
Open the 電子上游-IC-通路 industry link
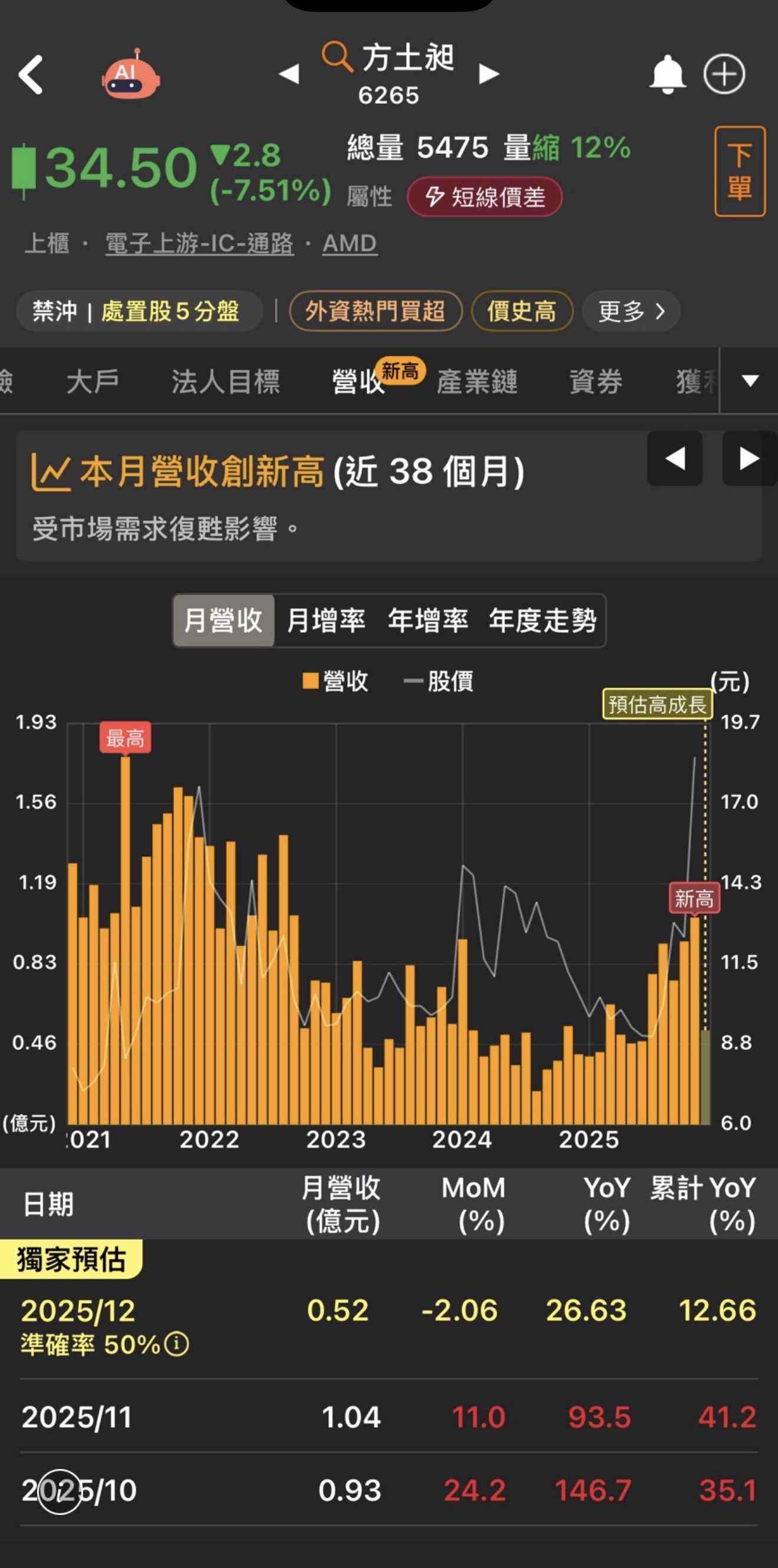(x=200, y=243)
